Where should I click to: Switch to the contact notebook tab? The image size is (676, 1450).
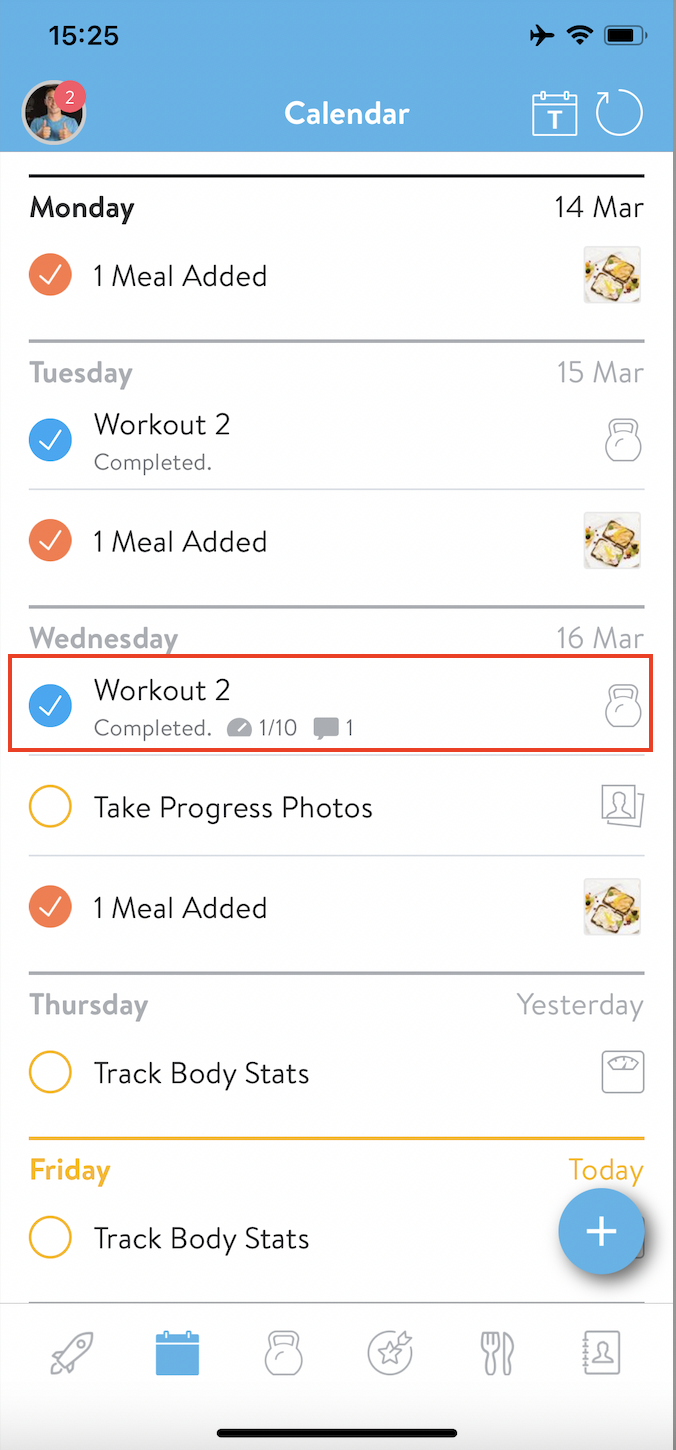point(601,1353)
